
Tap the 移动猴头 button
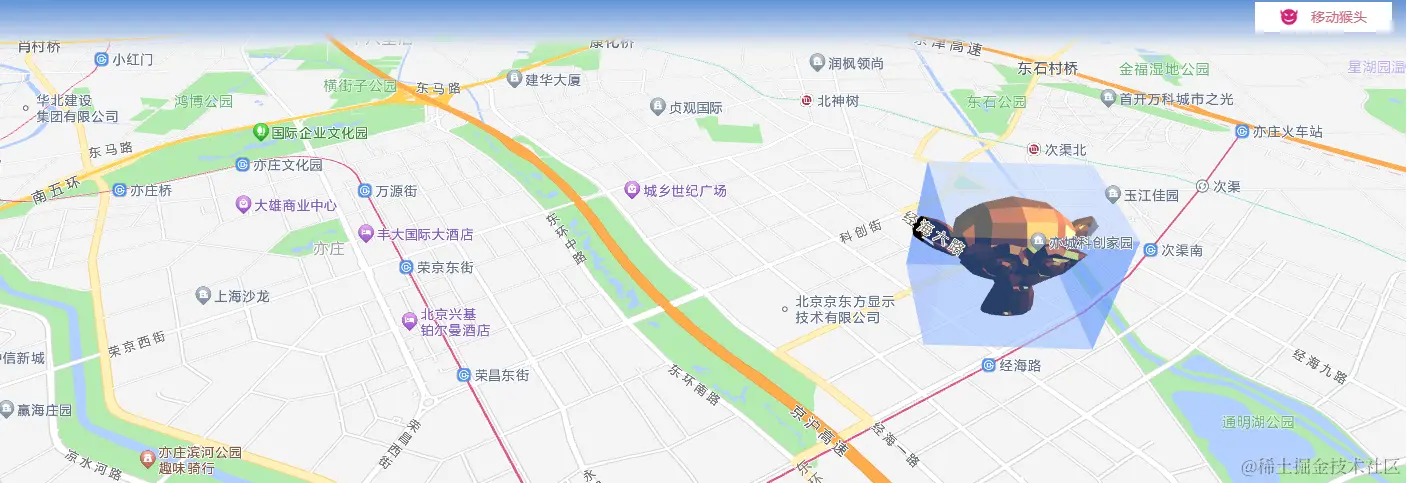coord(1323,17)
